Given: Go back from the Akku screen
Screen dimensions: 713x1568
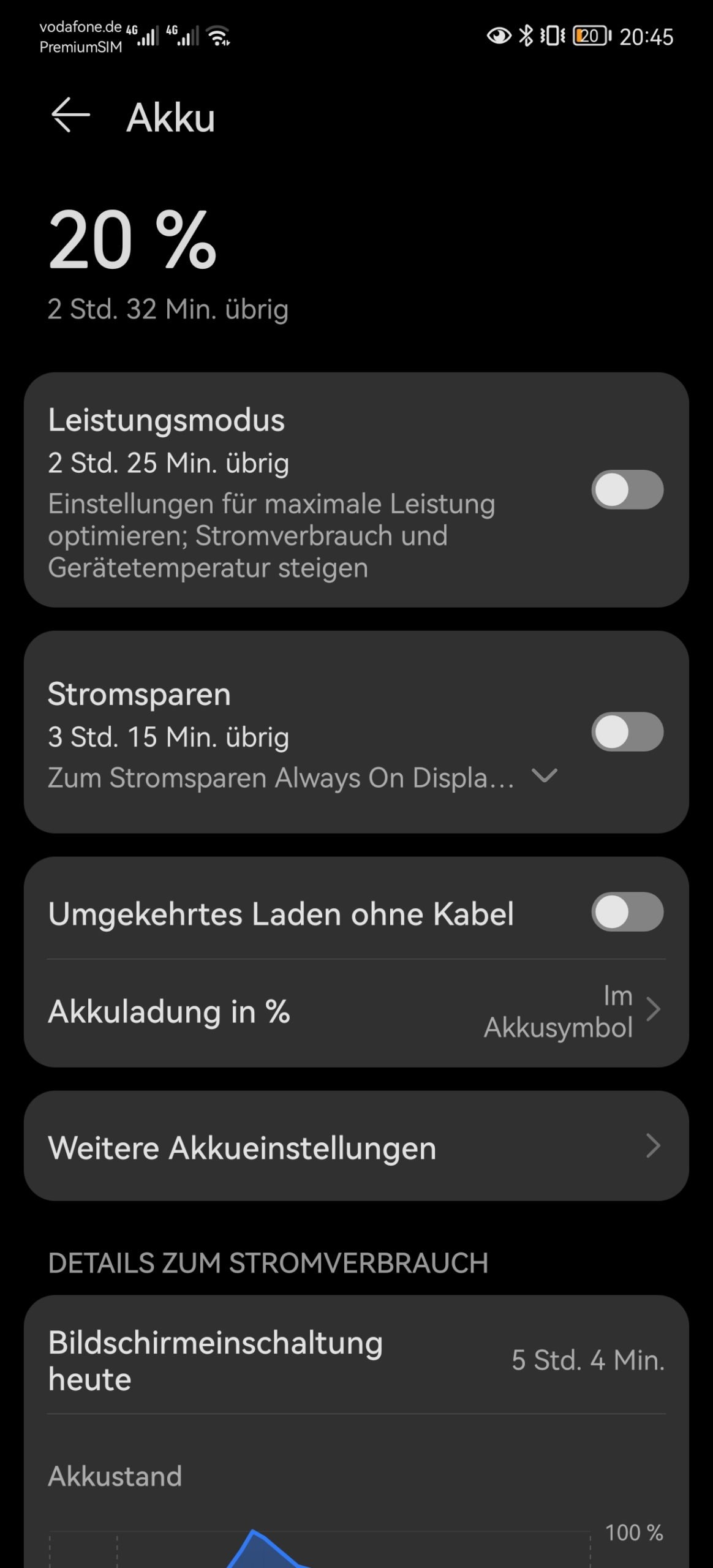Looking at the screenshot, I should [x=70, y=115].
